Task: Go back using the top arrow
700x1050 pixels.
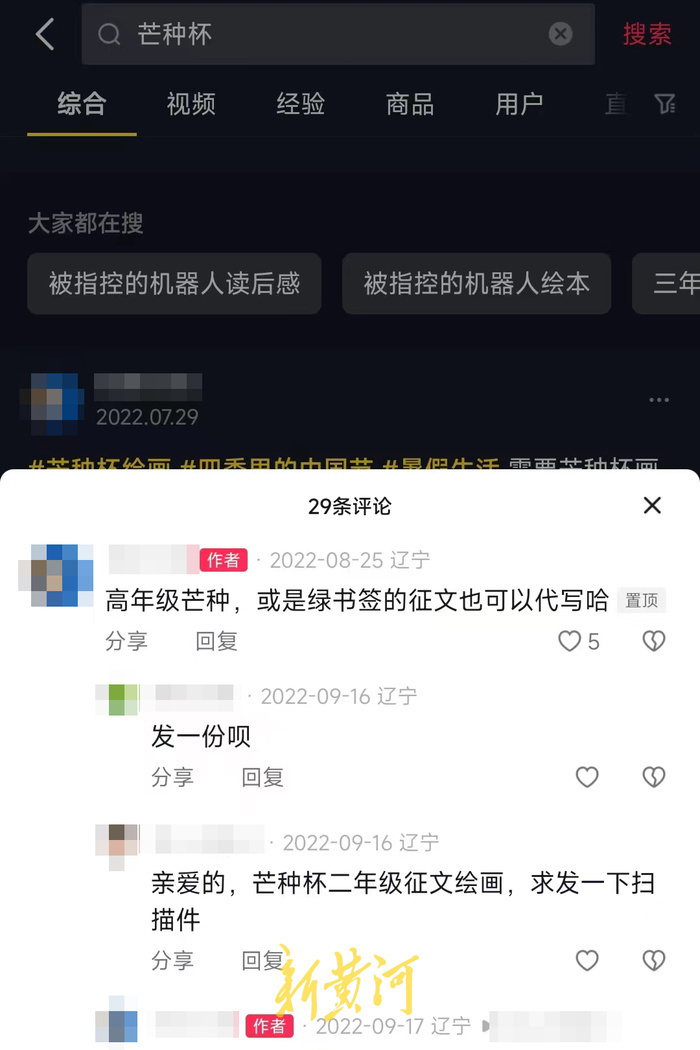Action: pos(45,34)
